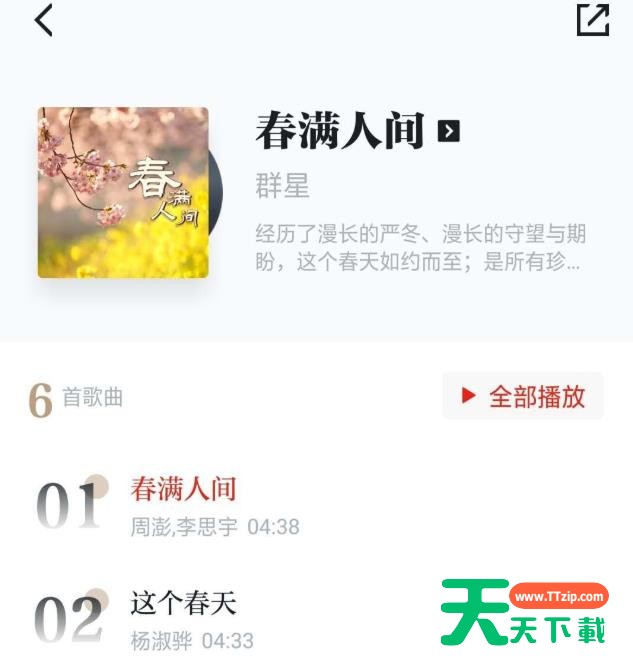Expand the album description text
Viewport: 633px width, 672px height.
click(x=420, y=249)
